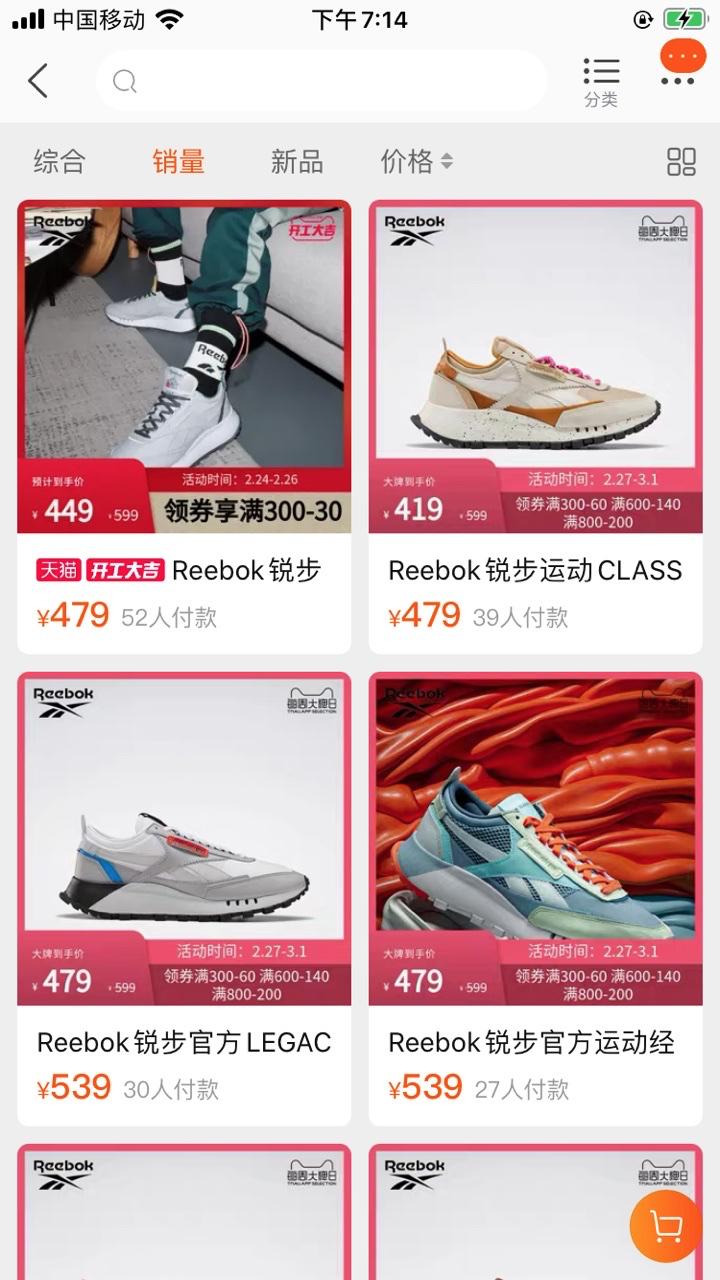The height and width of the screenshot is (1280, 720).
Task: Select the 销量 sales sort option
Action: point(178,161)
